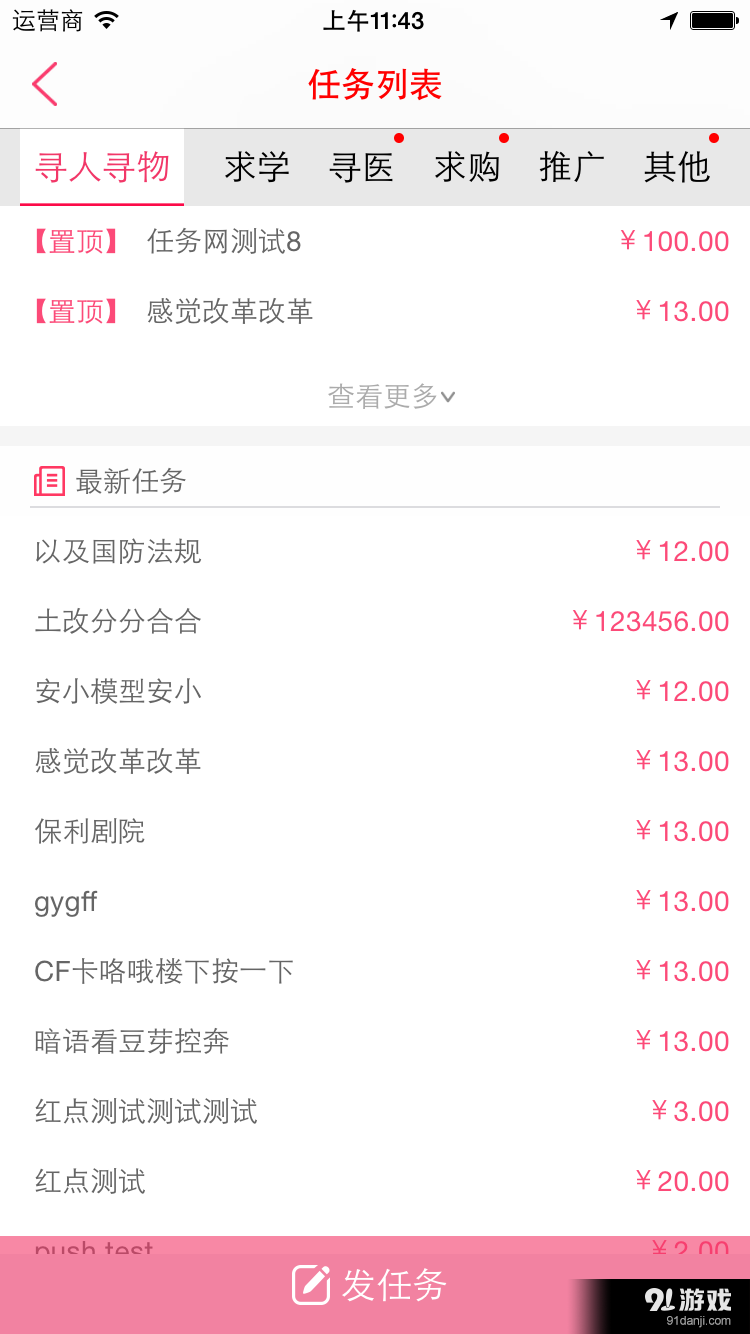This screenshot has width=750, height=1334.
Task: Click the ¥123456.00 price on 土改分分合合
Action: point(650,621)
